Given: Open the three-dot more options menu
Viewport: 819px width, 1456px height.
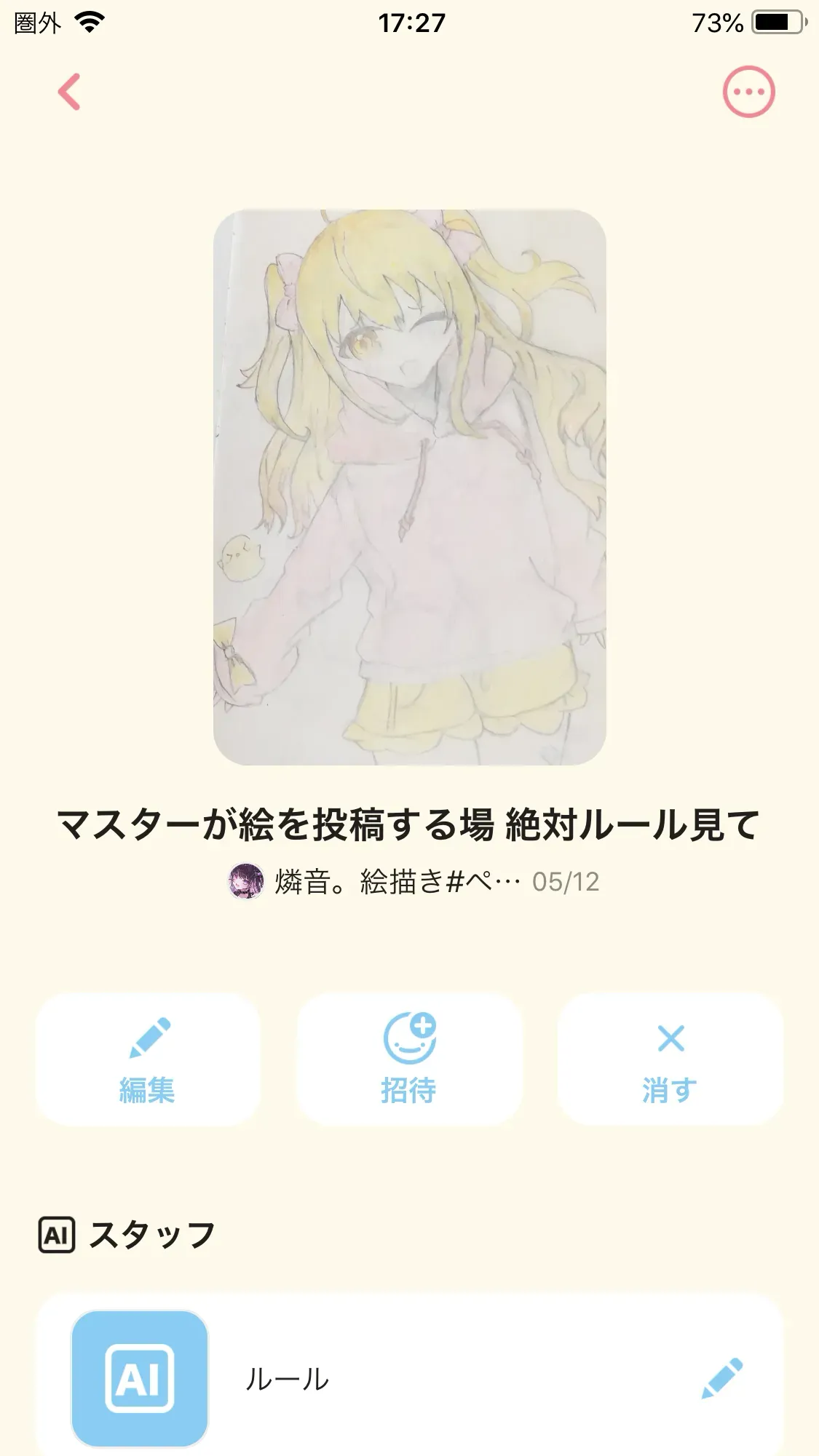Looking at the screenshot, I should [x=748, y=92].
